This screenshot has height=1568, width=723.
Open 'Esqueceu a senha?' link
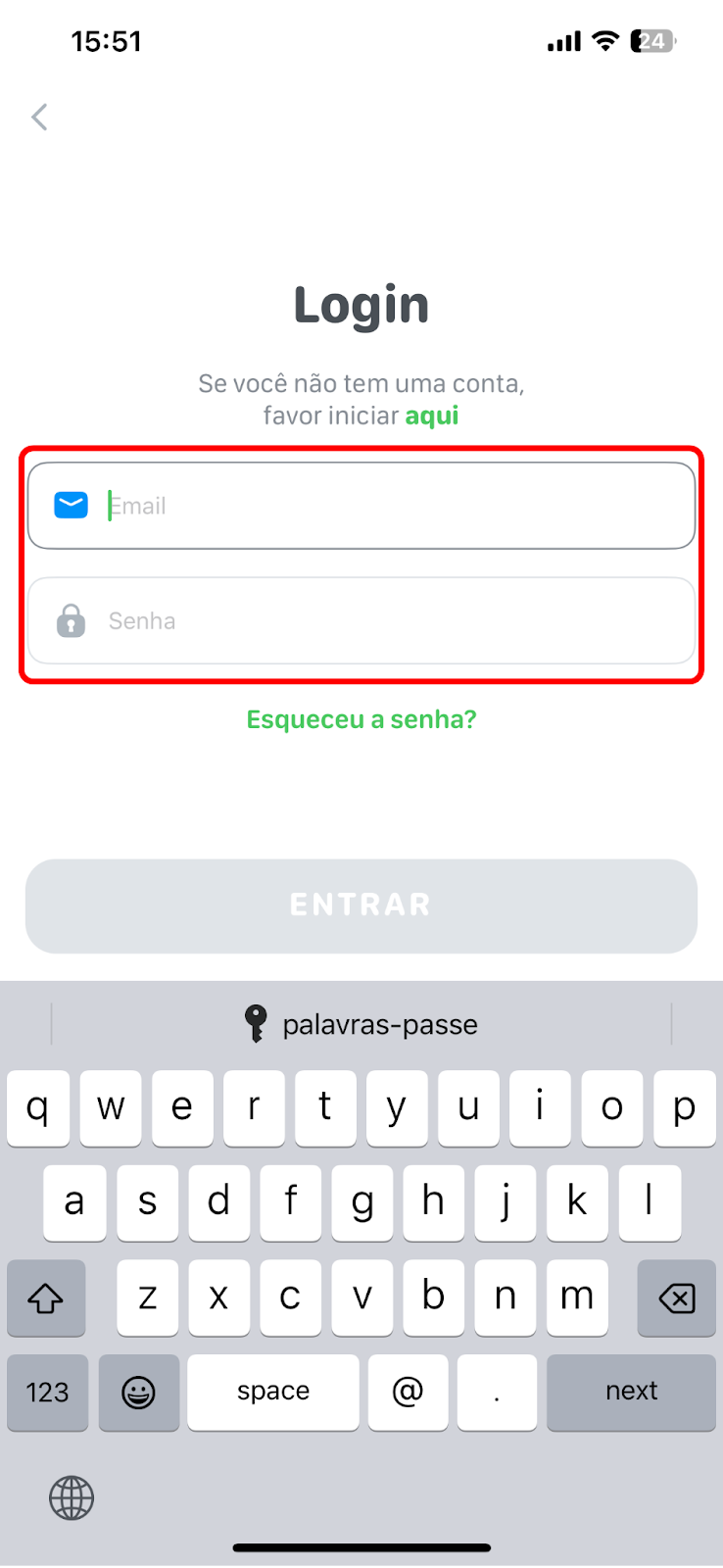pos(361,719)
